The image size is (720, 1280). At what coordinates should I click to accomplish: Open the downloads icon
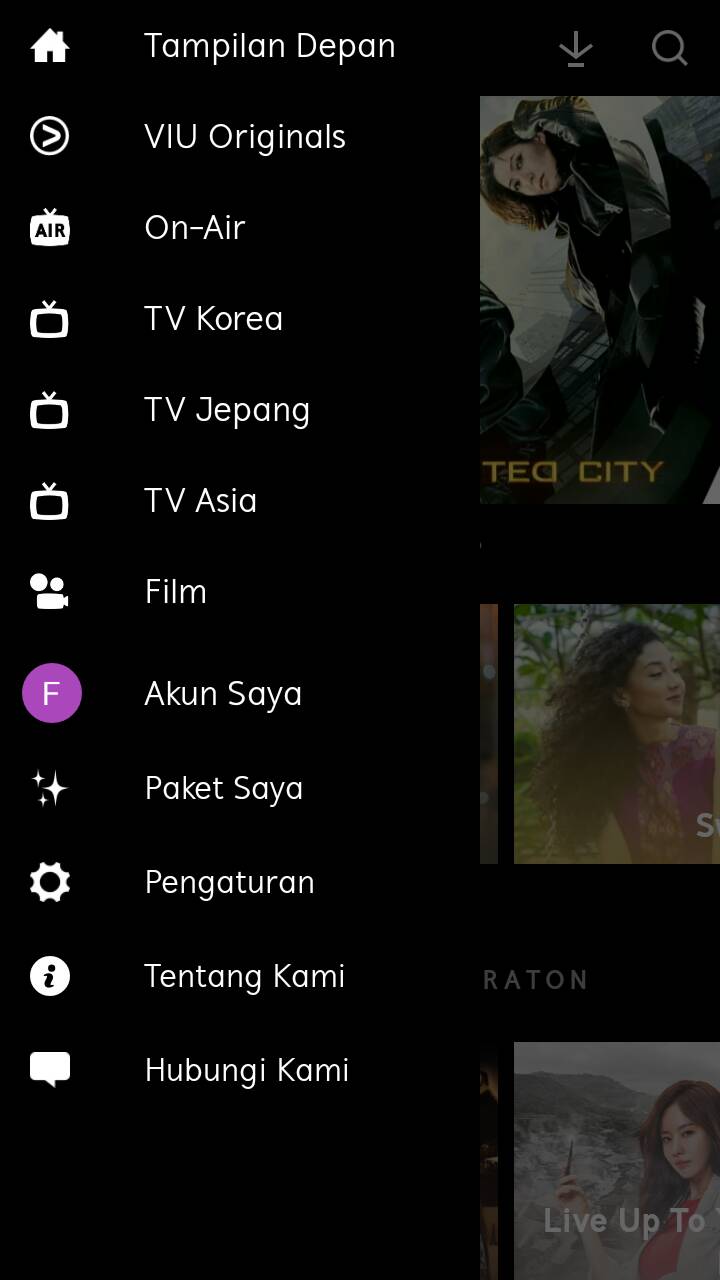[576, 48]
